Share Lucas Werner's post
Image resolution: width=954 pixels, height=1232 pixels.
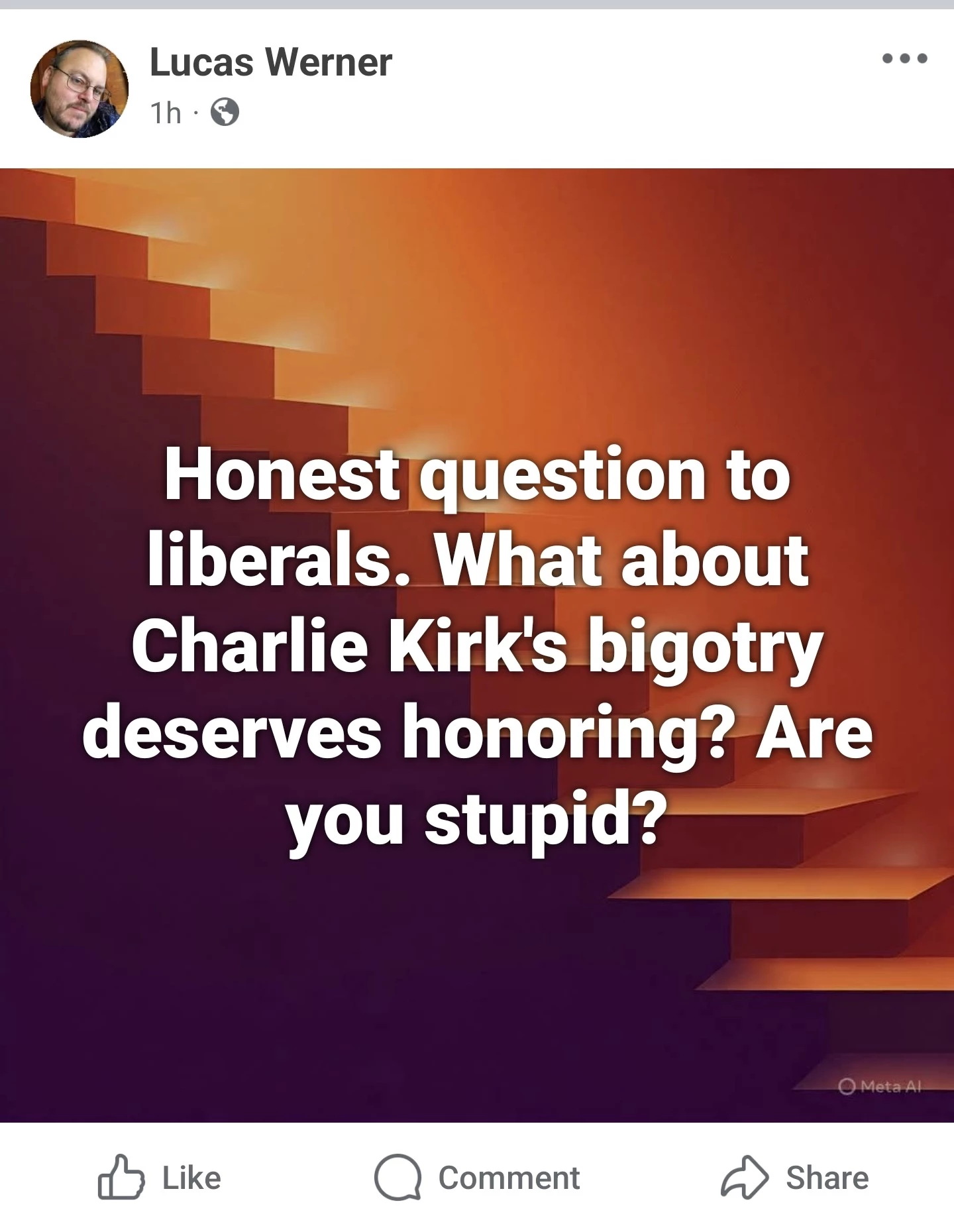point(794,1178)
